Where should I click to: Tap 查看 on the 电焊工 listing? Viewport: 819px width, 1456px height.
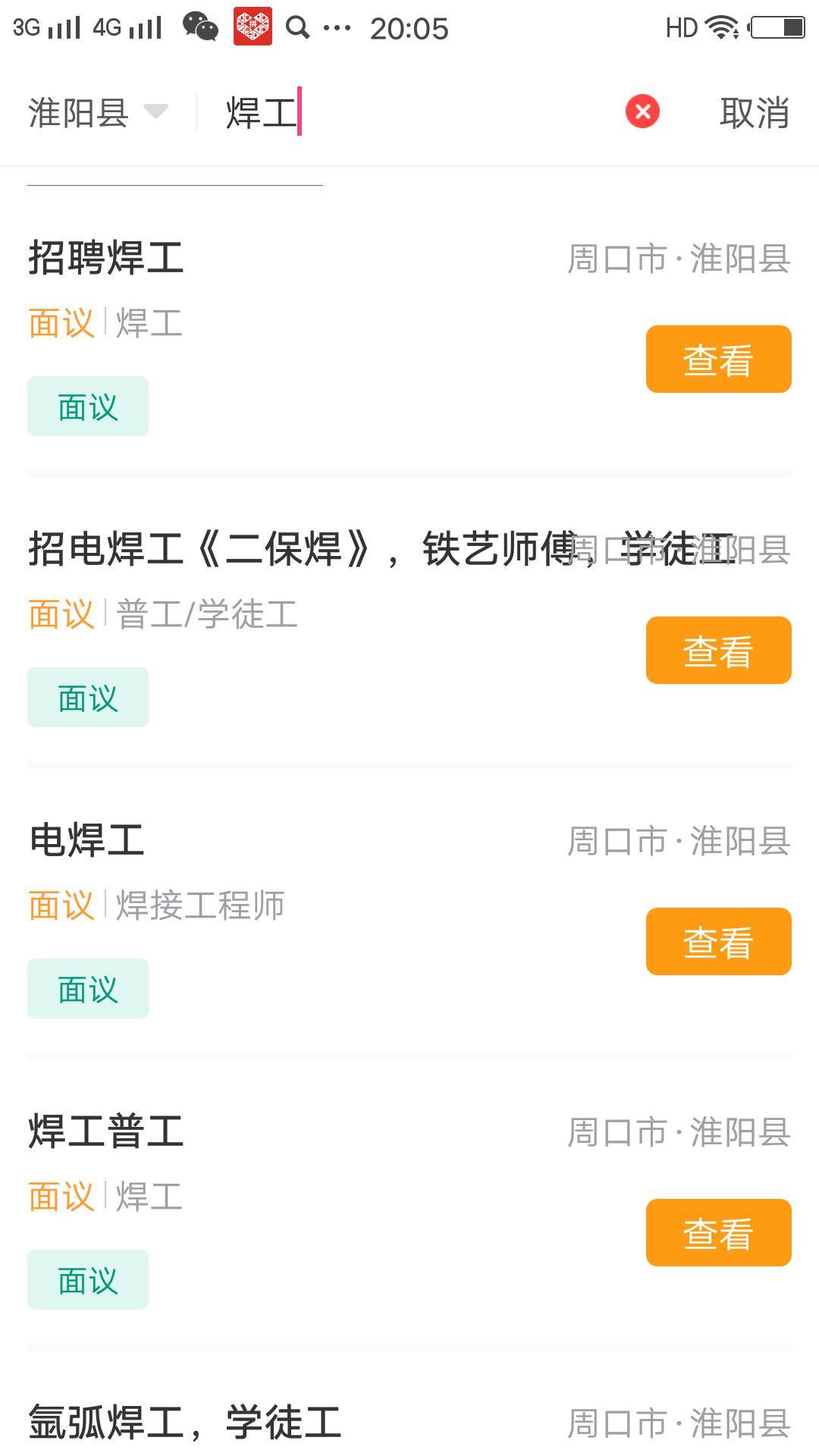[x=718, y=942]
